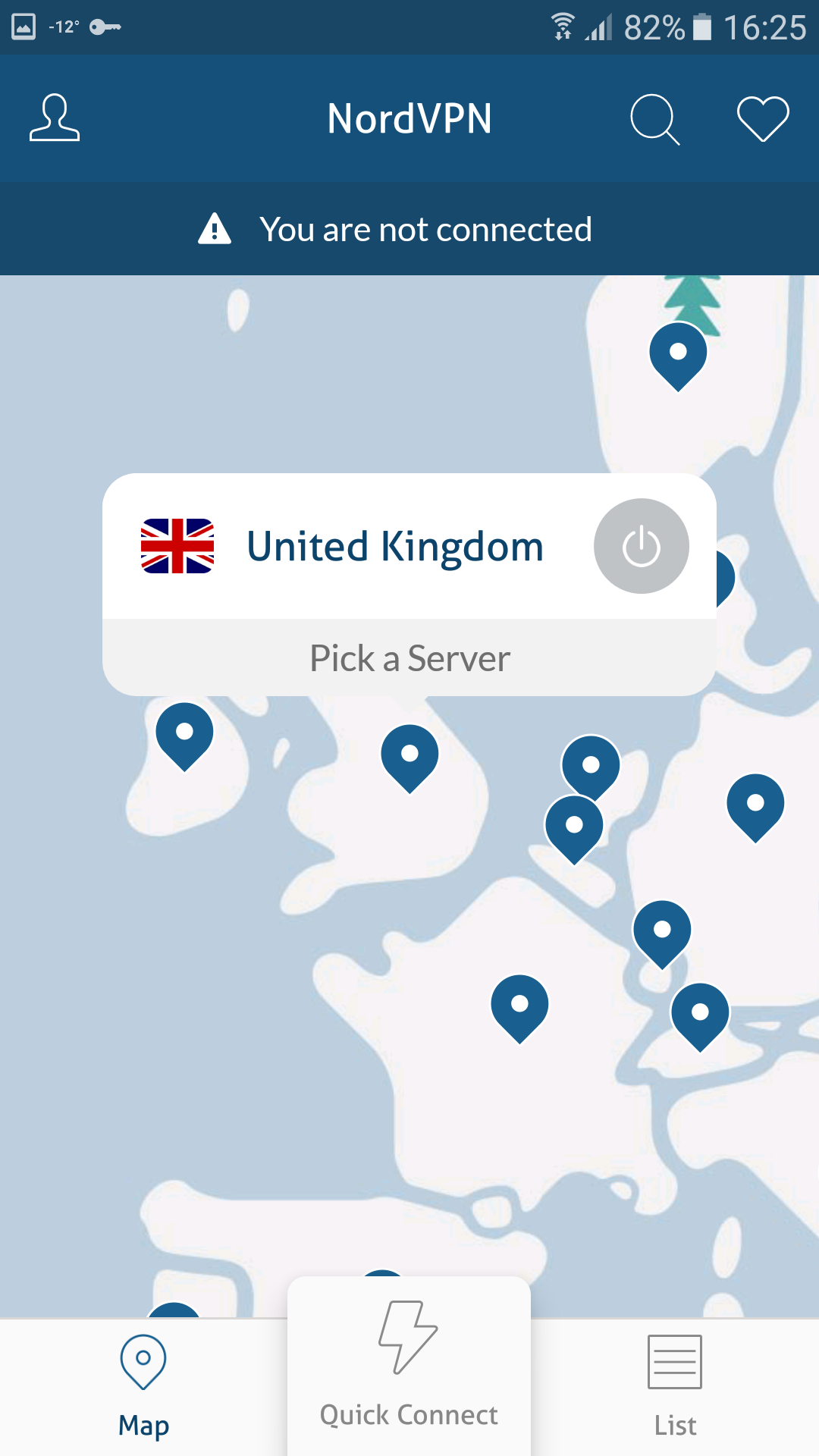
Task: Tap Quick Connect
Action: point(409,1367)
